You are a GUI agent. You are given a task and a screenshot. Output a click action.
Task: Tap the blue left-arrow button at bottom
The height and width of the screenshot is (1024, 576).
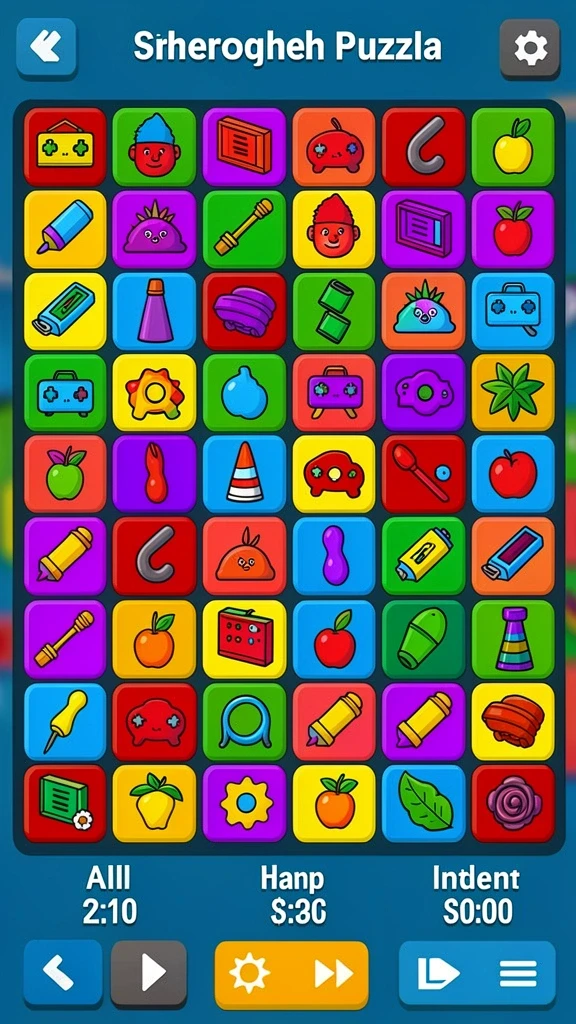point(63,974)
